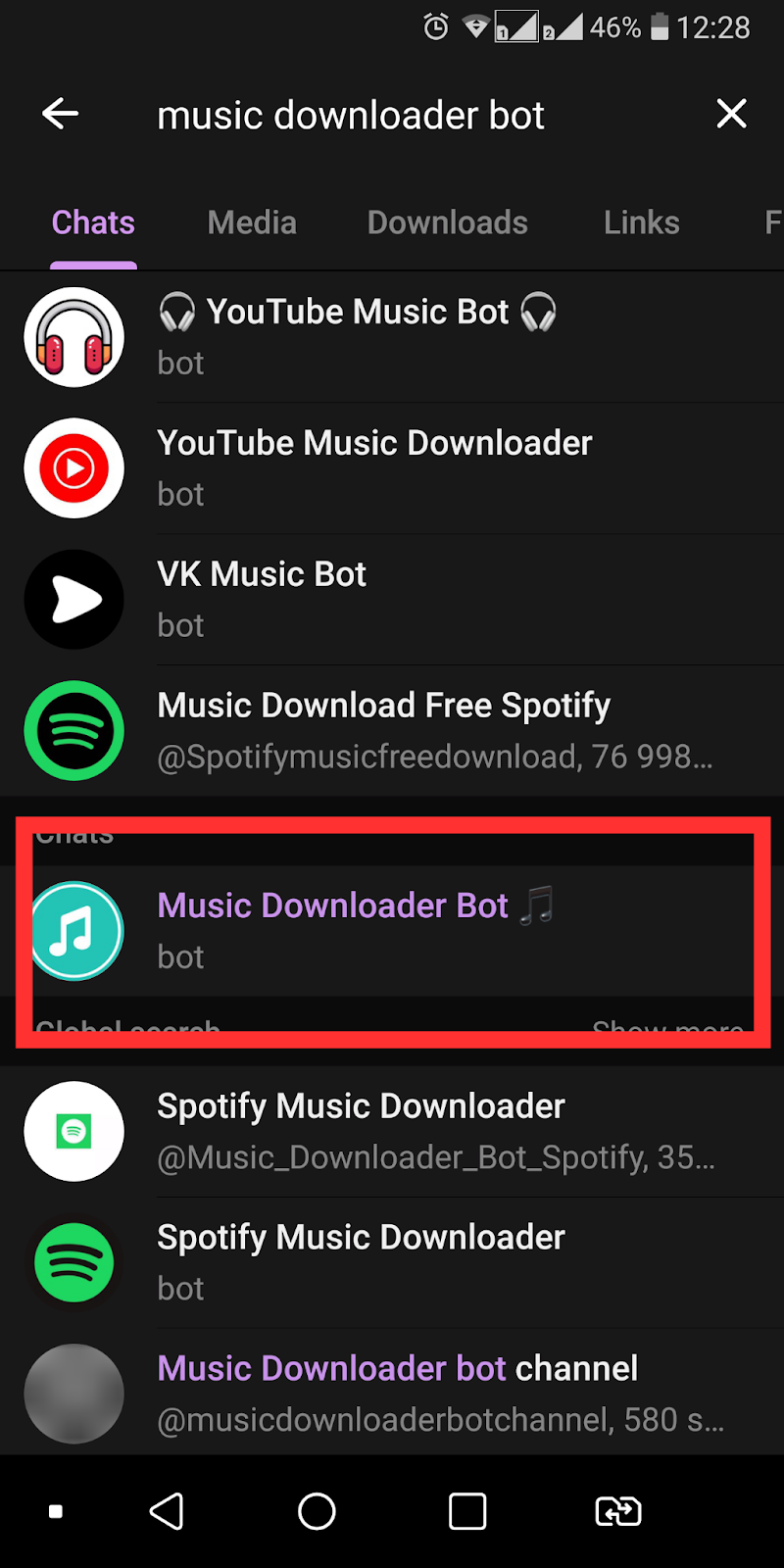The width and height of the screenshot is (784, 1568).
Task: Switch to the Media tab
Action: pos(252,222)
